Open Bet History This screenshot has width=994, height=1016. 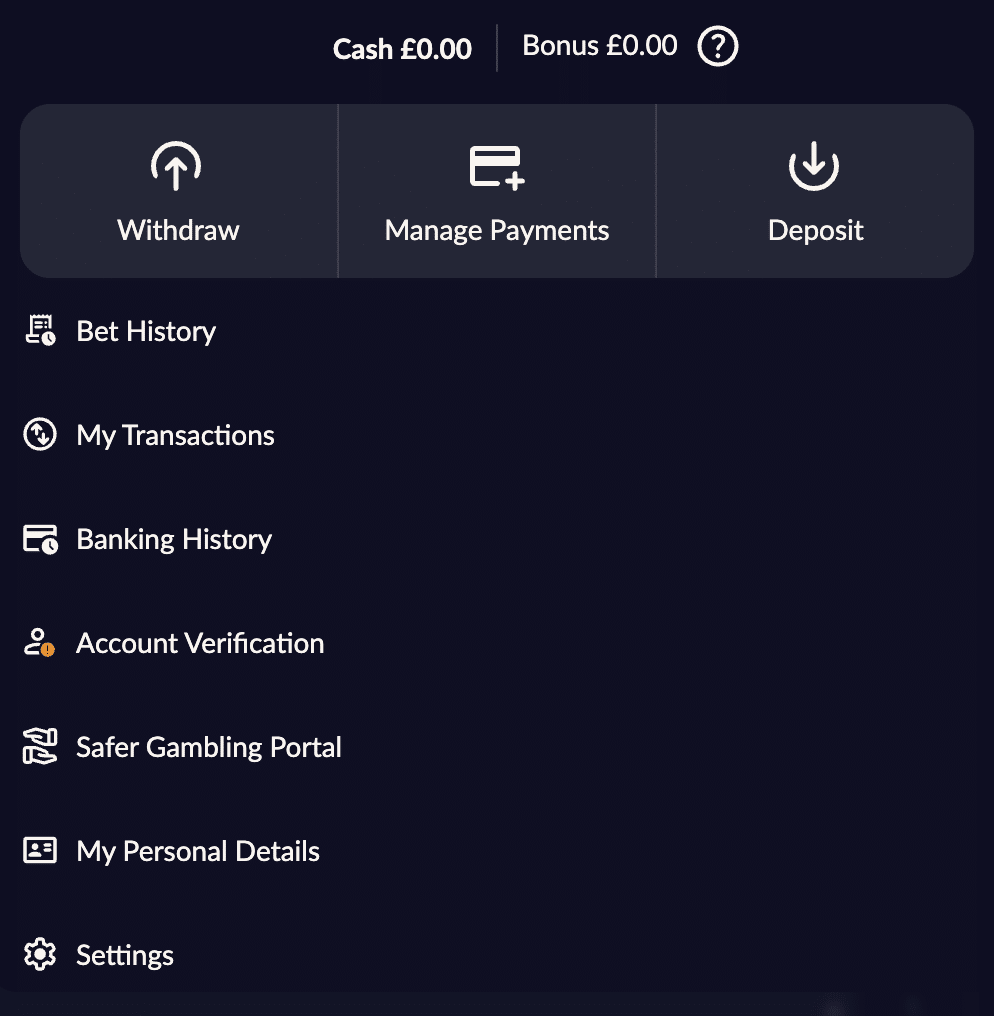[146, 330]
